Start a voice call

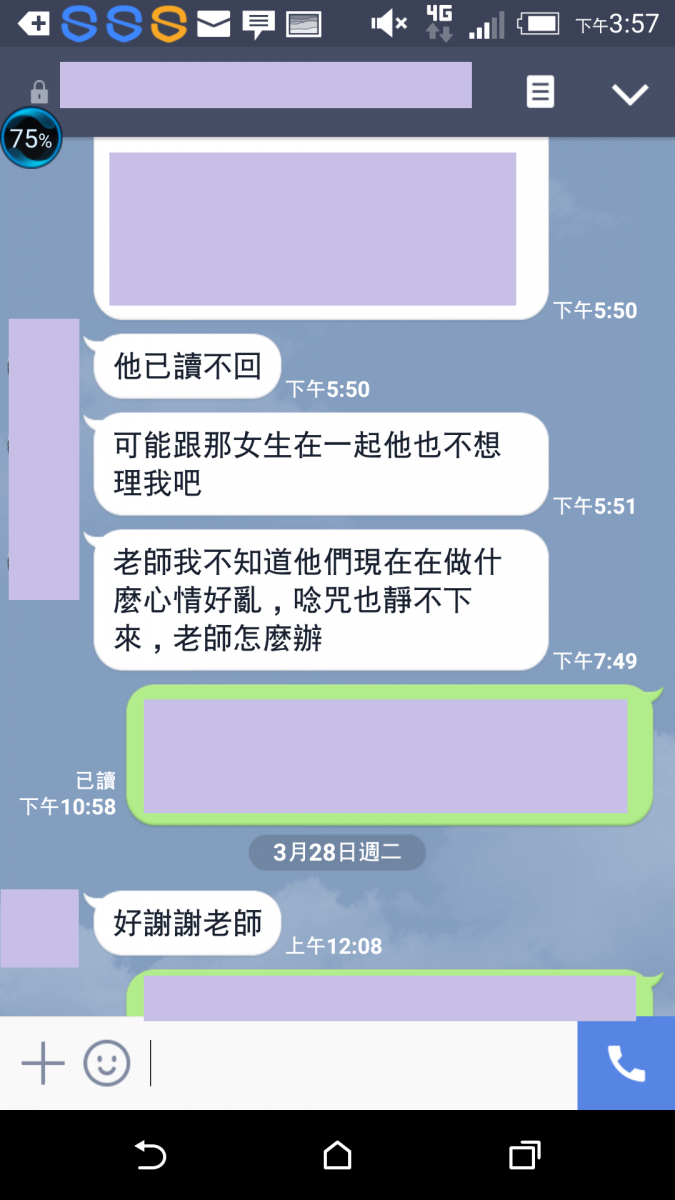click(x=626, y=1063)
